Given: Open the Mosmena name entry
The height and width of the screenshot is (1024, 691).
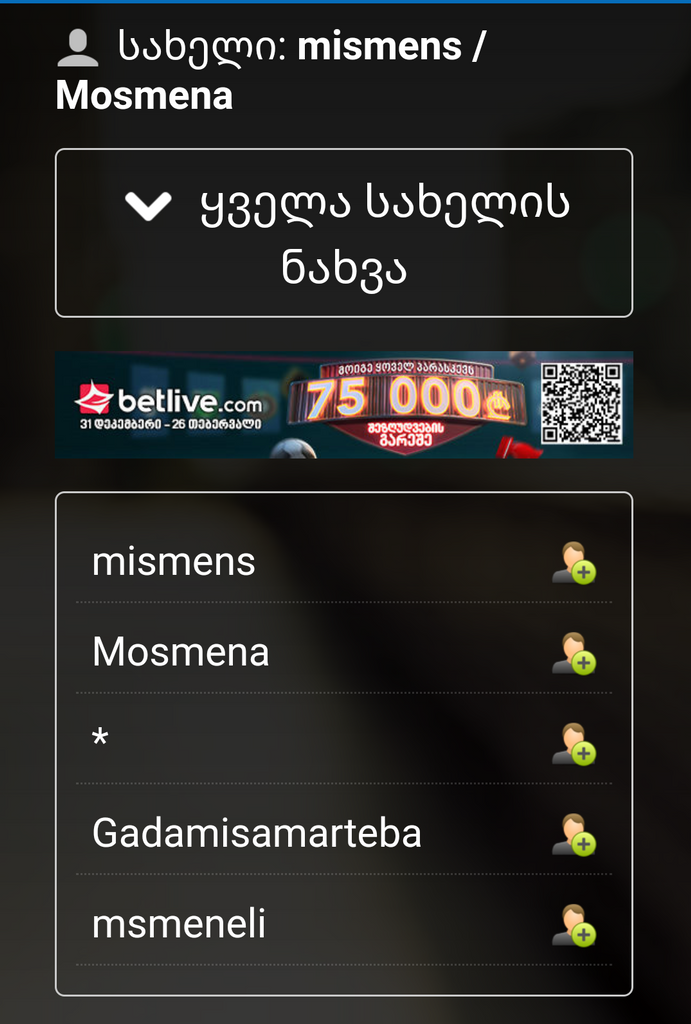Looking at the screenshot, I should tap(181, 653).
